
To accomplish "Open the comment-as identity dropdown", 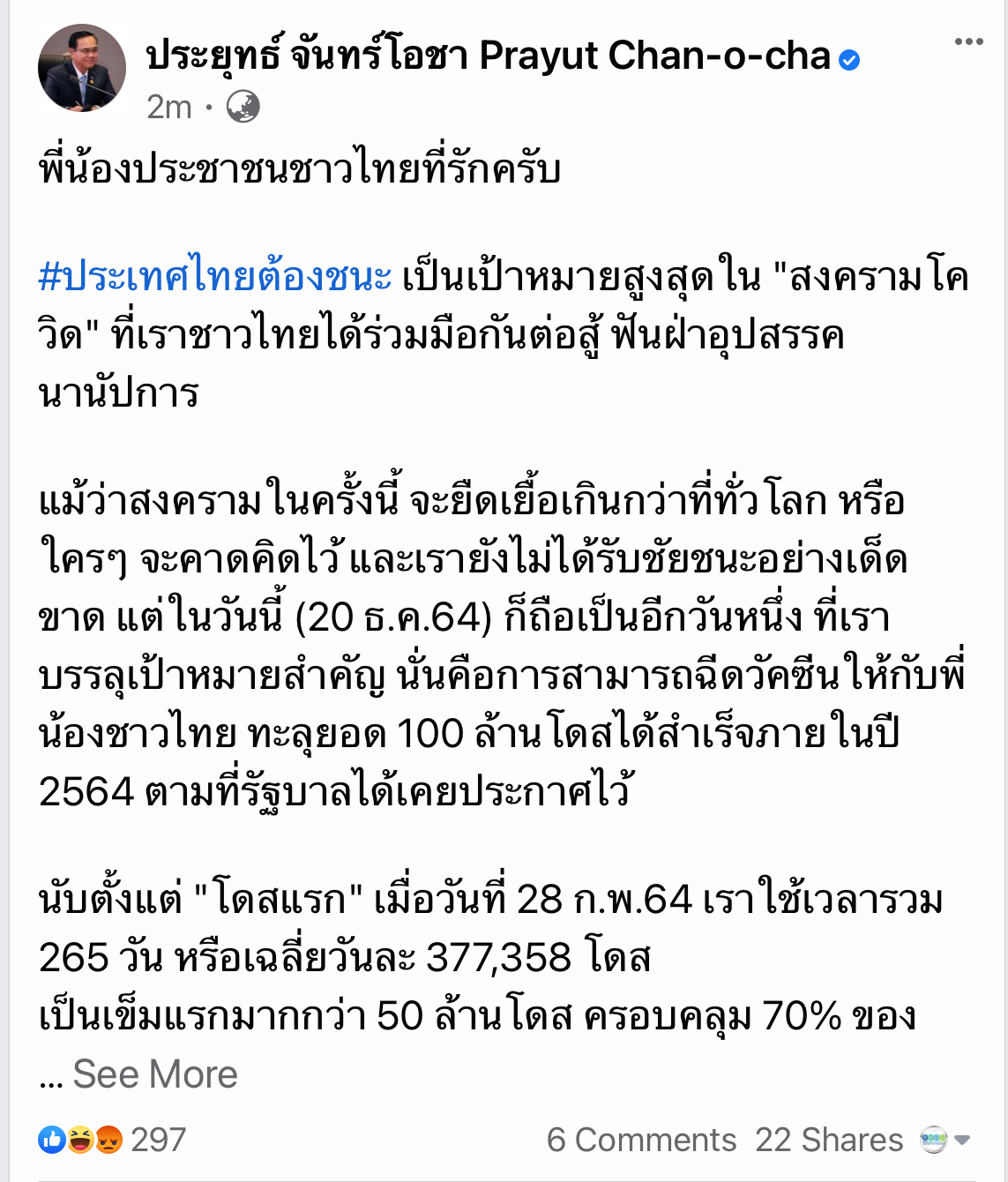I will [x=945, y=1140].
